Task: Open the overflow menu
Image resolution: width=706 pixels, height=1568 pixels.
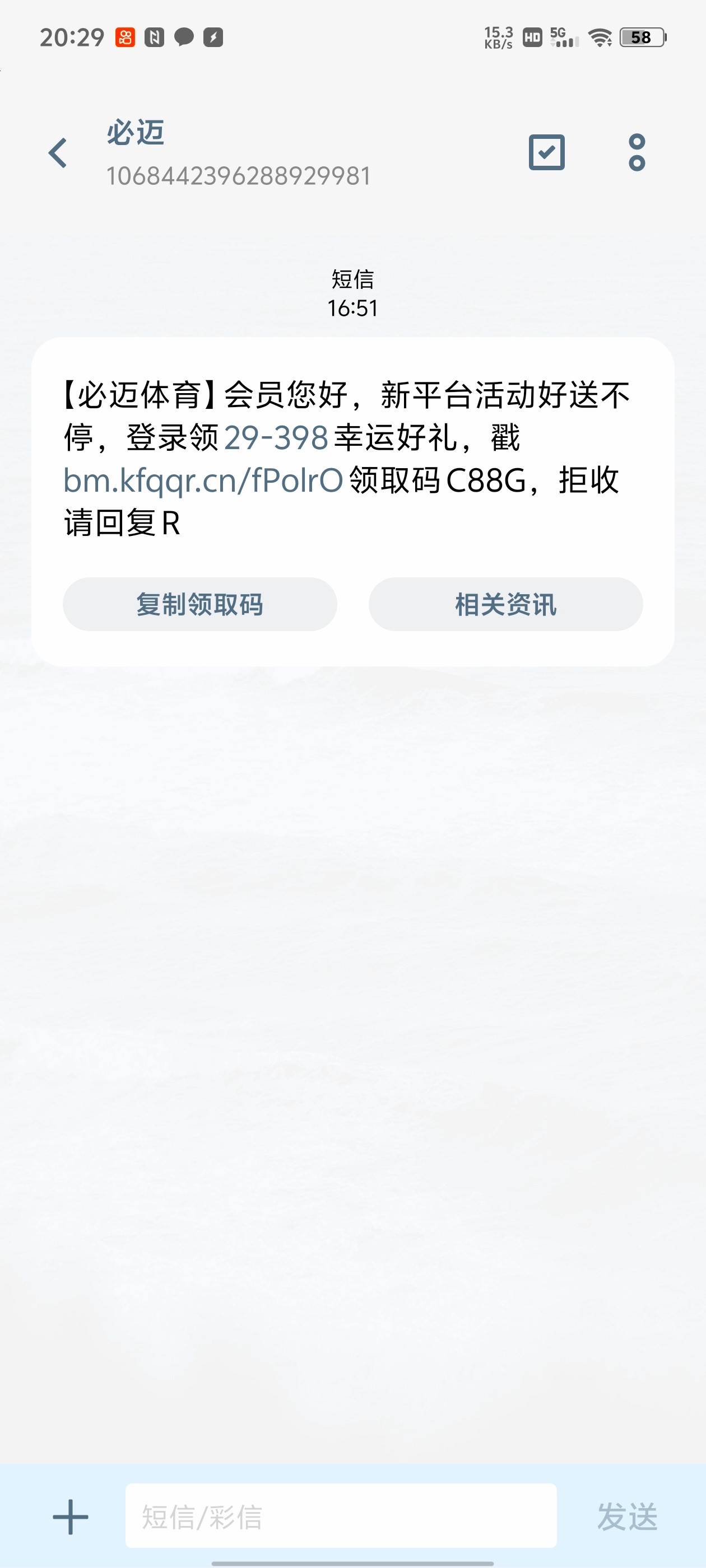Action: [x=637, y=153]
